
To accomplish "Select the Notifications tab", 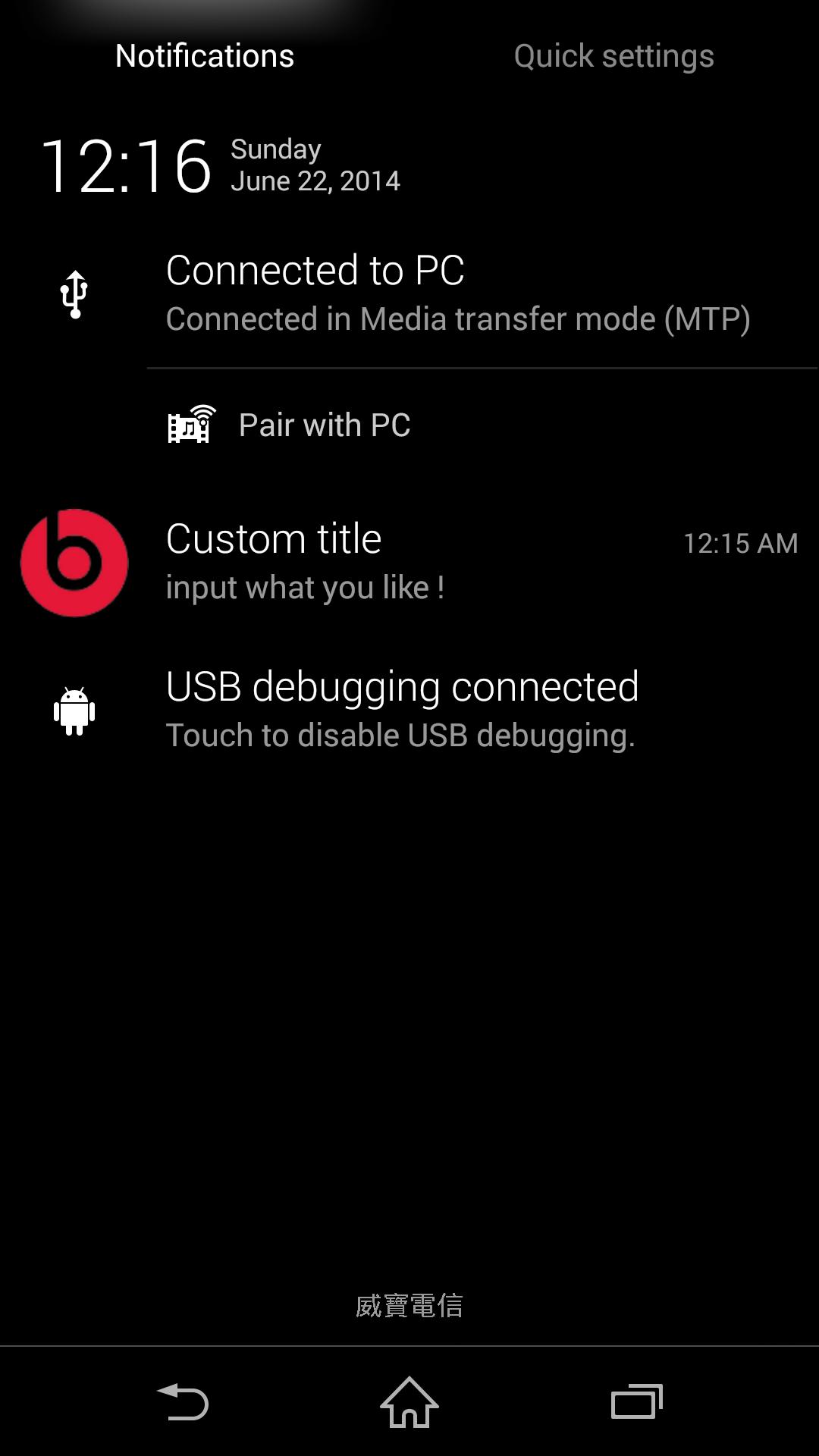I will point(205,56).
